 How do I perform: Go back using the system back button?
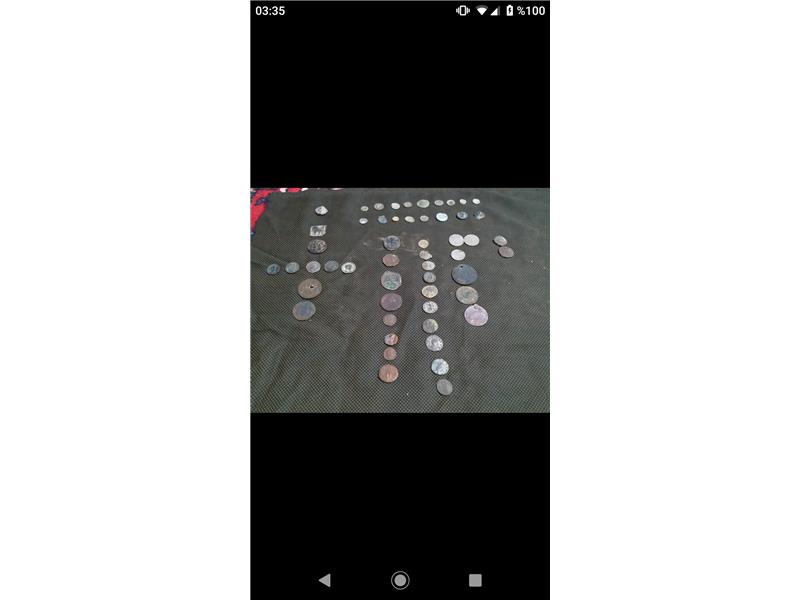pyautogui.click(x=324, y=580)
